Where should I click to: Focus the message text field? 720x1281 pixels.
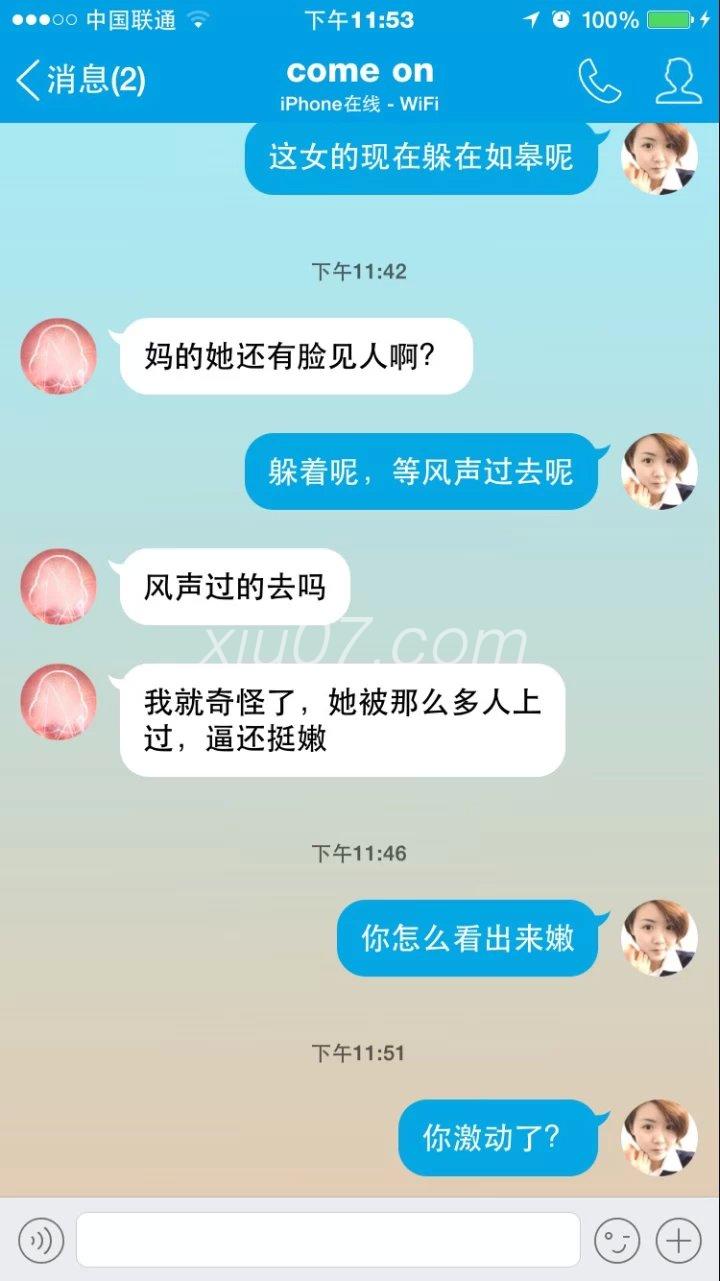328,1240
